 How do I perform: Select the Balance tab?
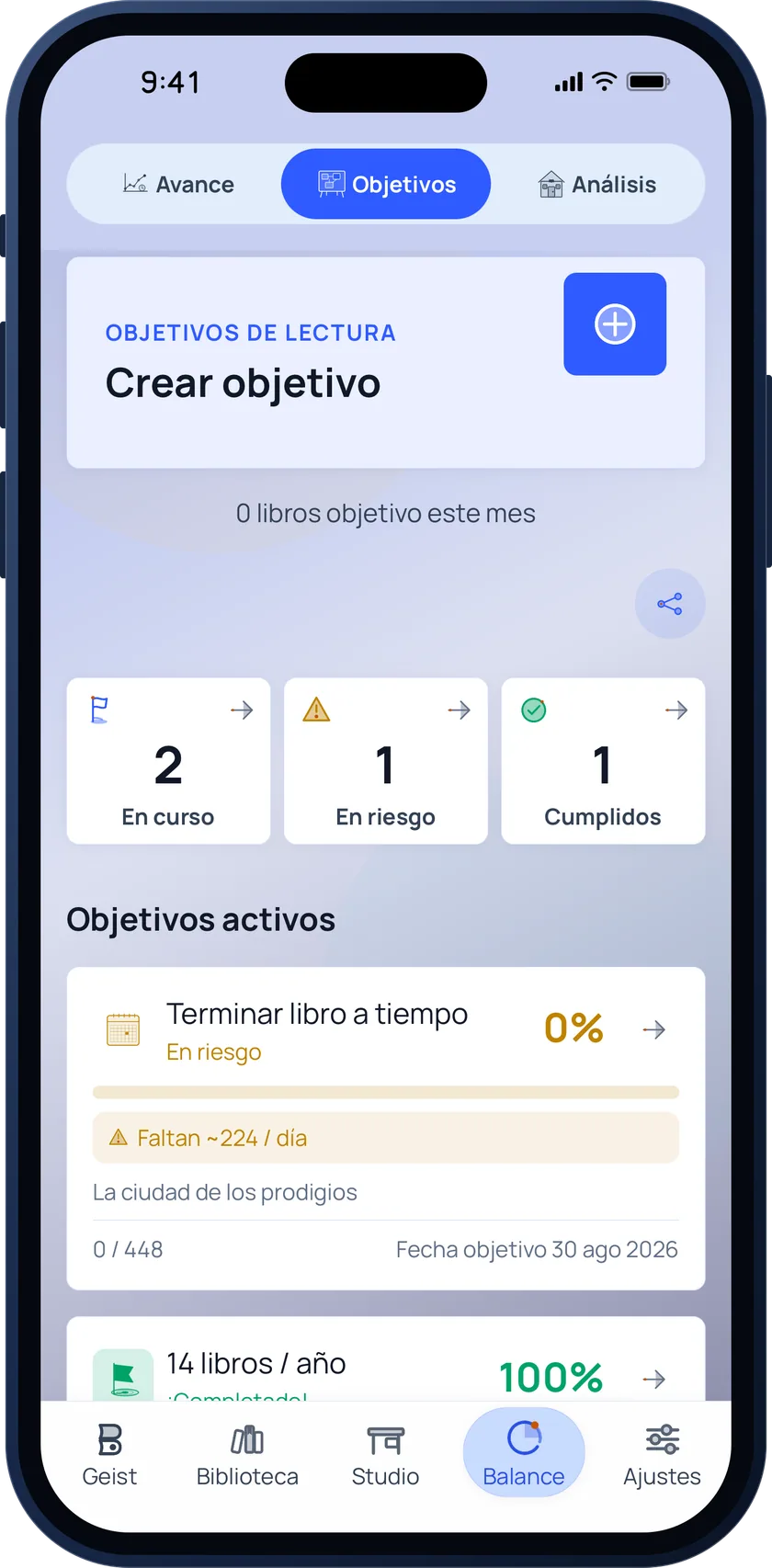click(524, 1452)
